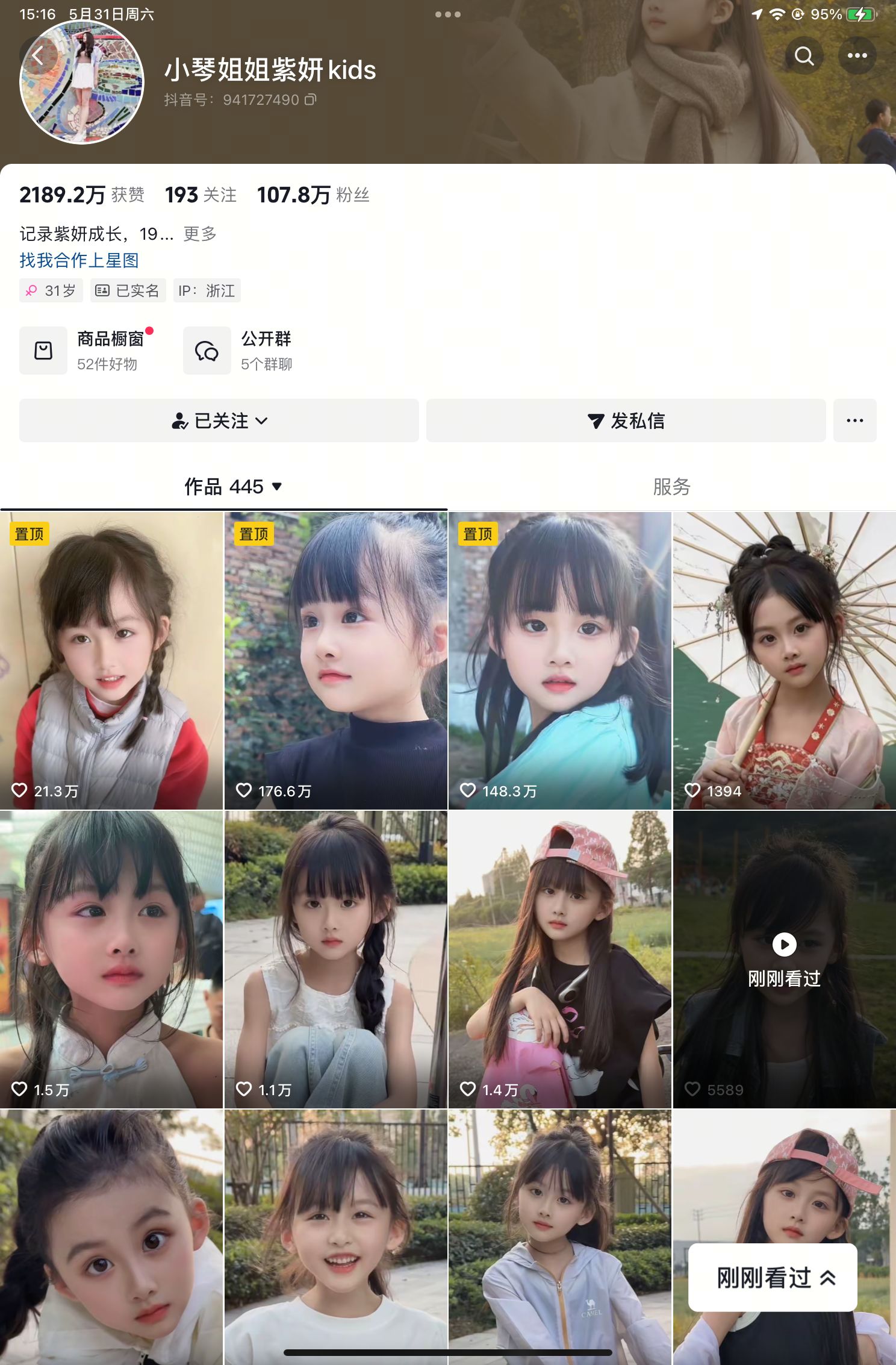Screen dimensions: 896x1365
Task: Open the top-right three-dot menu
Action: coord(857,56)
